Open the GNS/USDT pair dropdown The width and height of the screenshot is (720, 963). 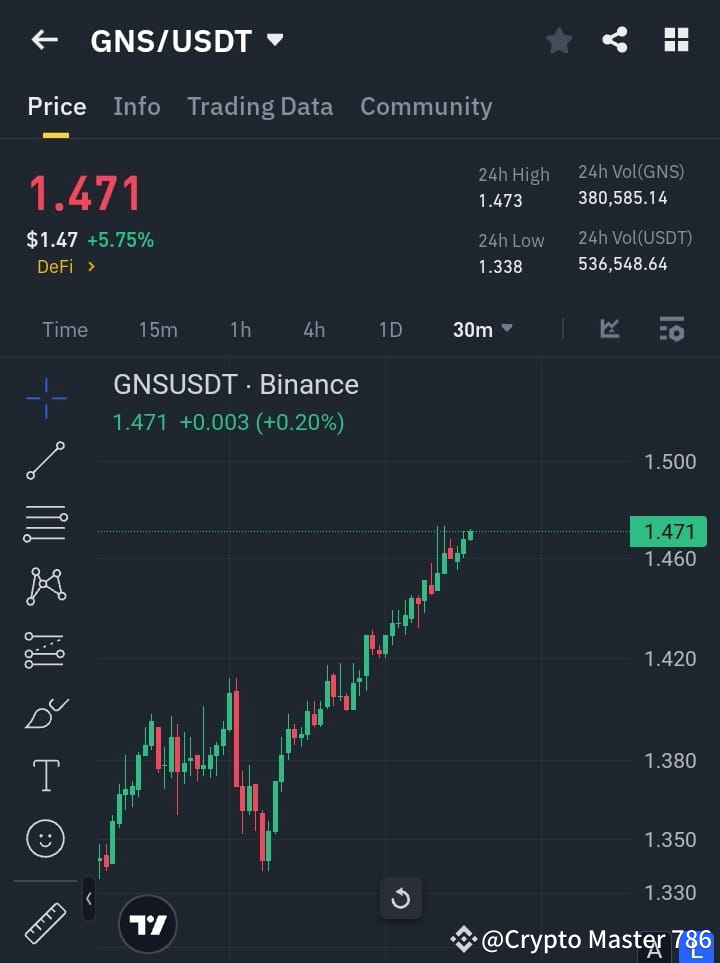point(274,41)
